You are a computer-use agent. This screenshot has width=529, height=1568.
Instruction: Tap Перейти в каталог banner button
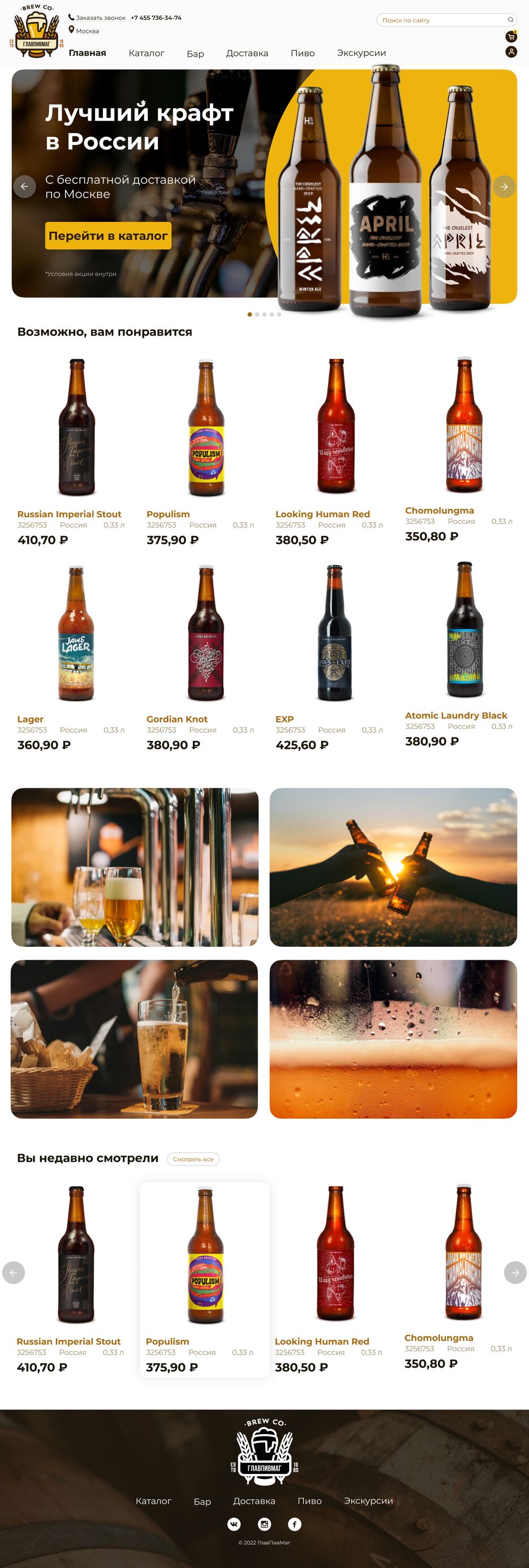[x=107, y=235]
